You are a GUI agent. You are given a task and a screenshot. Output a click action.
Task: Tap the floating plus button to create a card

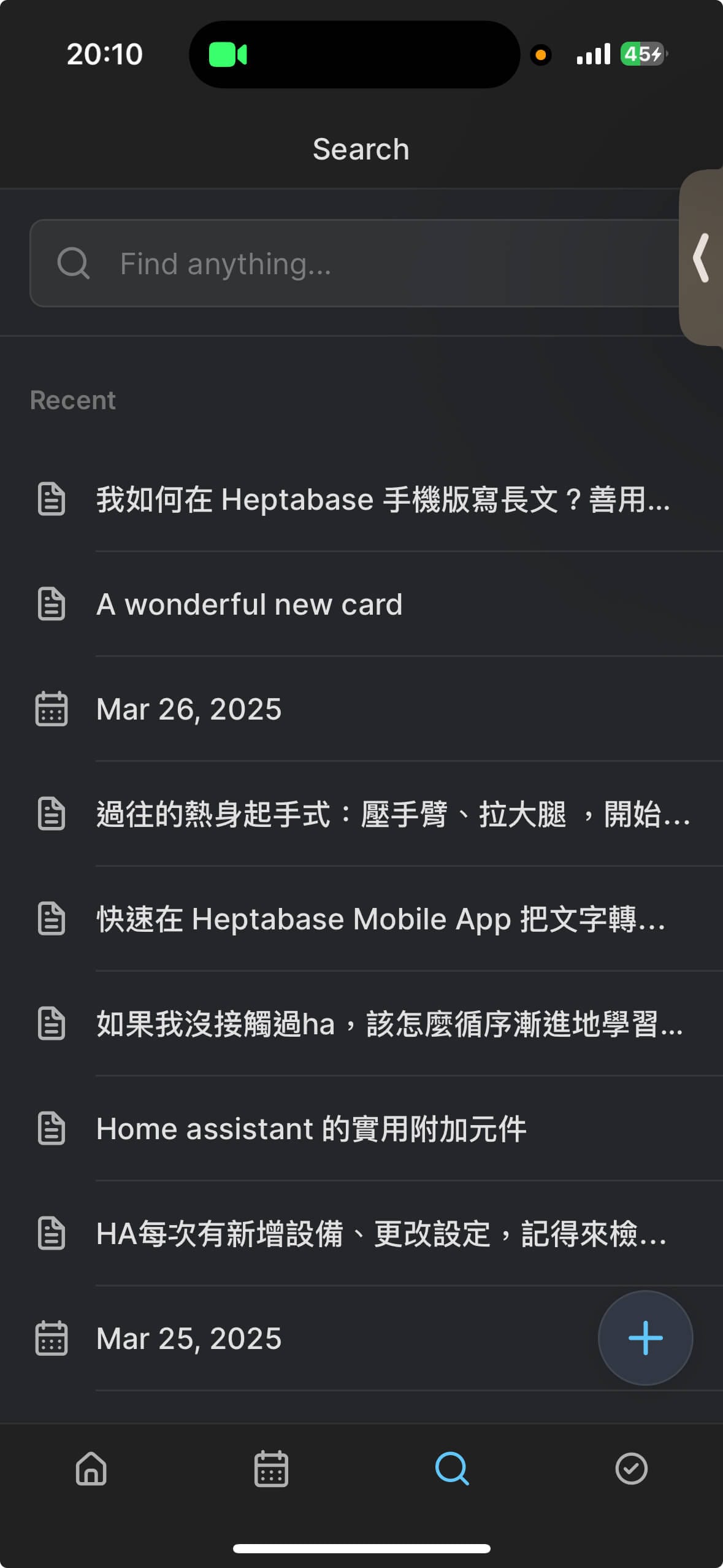[645, 1338]
